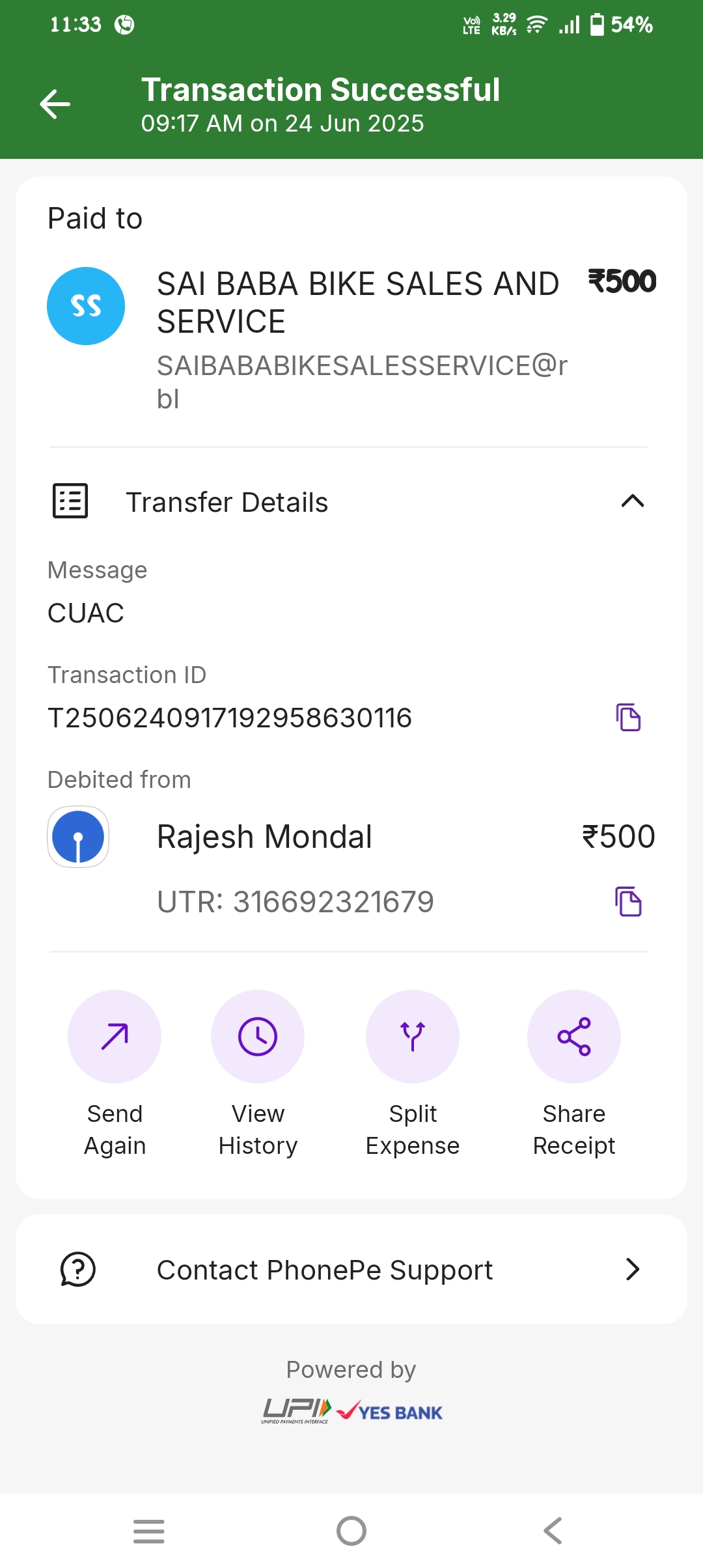Copy the Transaction ID
Viewport: 703px width, 1568px height.
tap(628, 718)
